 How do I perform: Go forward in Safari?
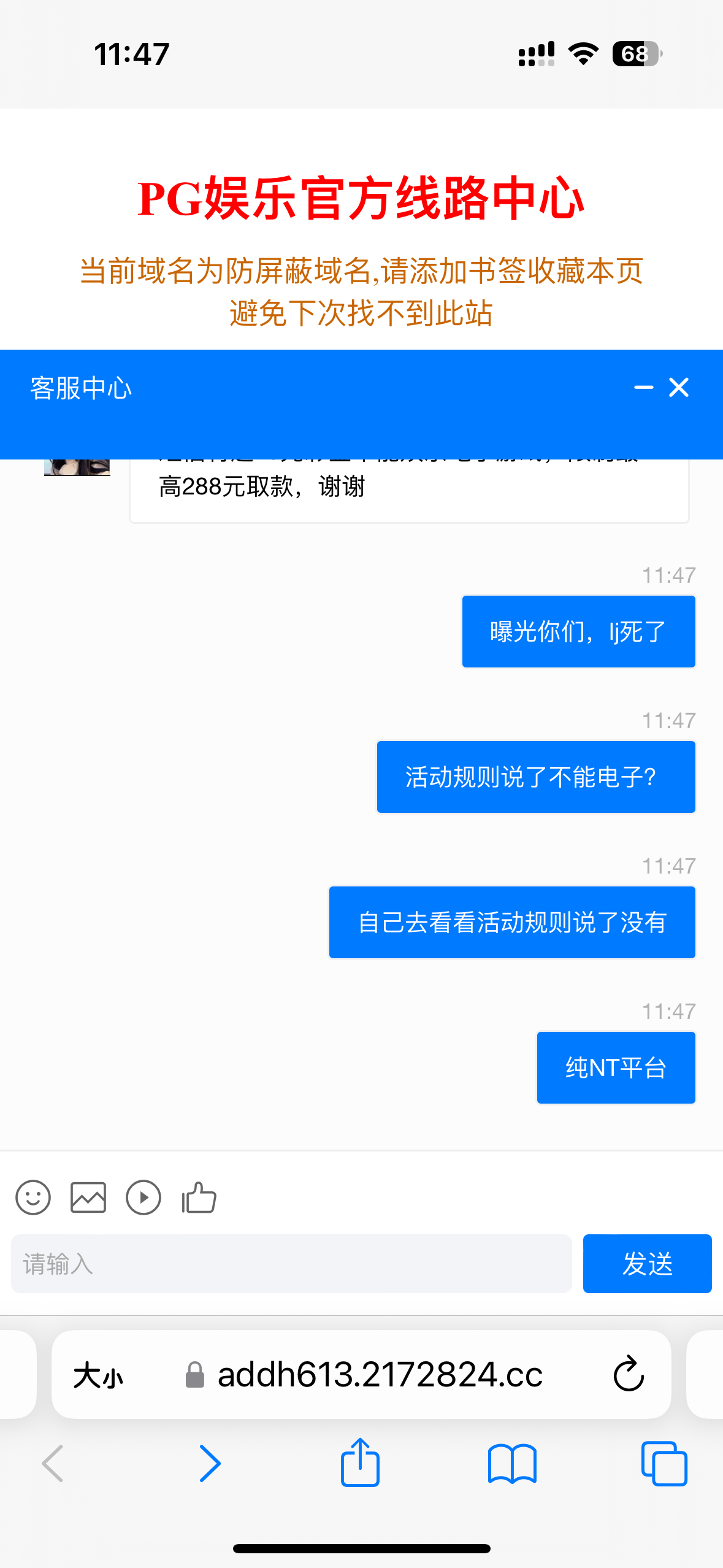pyautogui.click(x=210, y=1464)
